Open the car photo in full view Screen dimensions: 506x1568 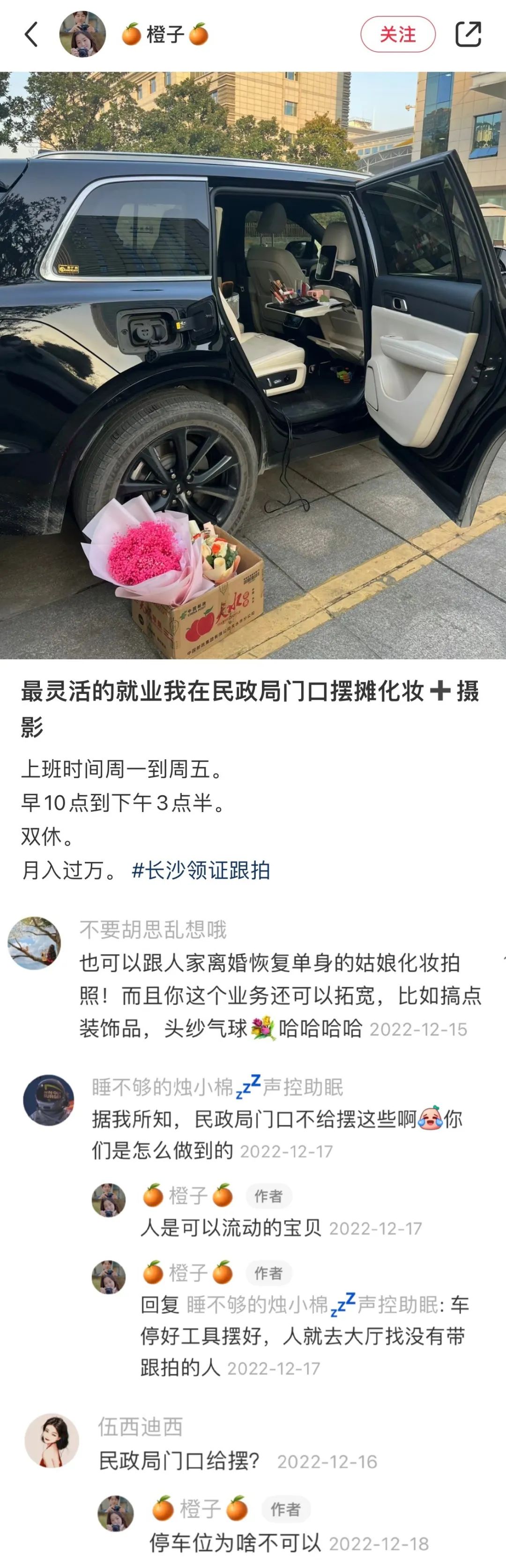pyautogui.click(x=253, y=365)
